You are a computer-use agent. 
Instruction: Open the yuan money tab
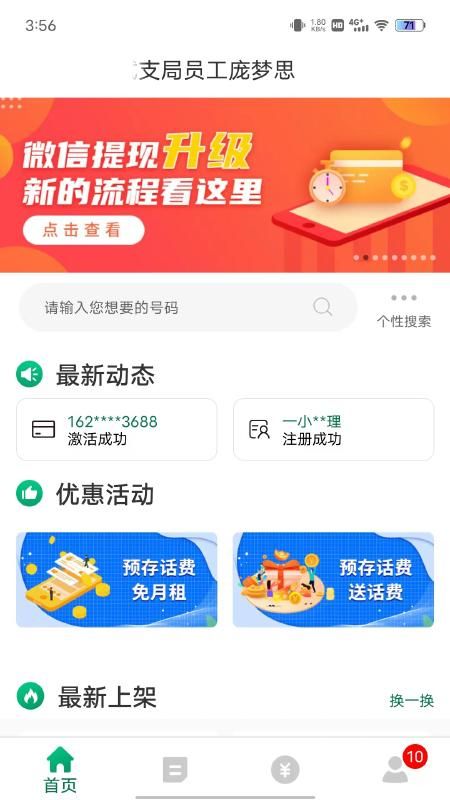click(x=285, y=769)
